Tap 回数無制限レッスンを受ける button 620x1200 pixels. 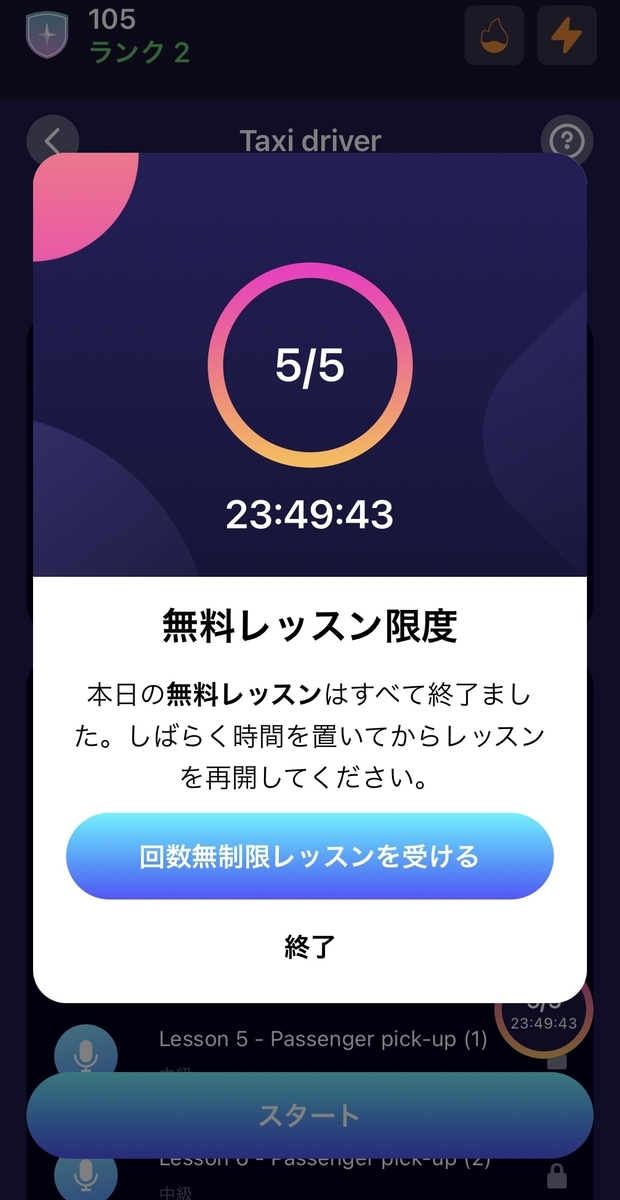click(309, 856)
